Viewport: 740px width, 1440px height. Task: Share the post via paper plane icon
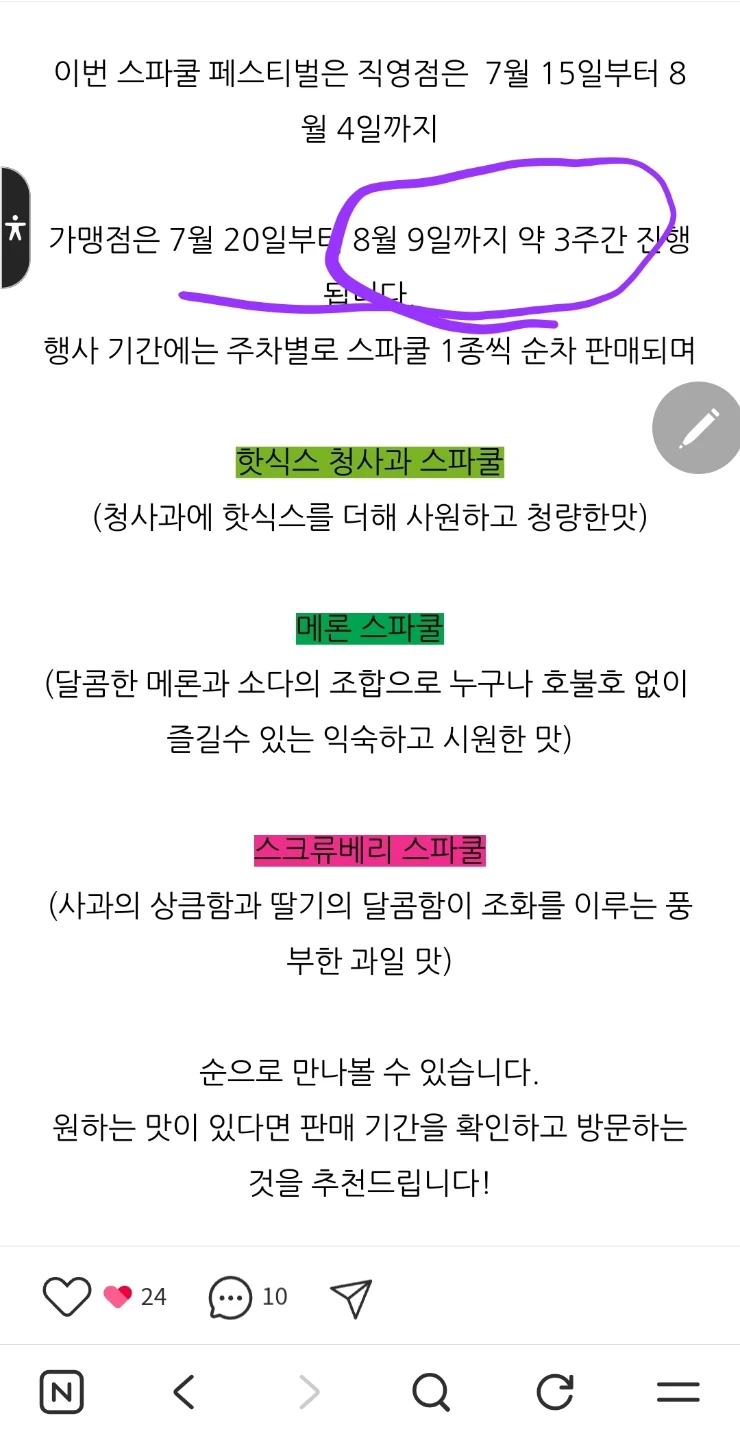point(351,1297)
